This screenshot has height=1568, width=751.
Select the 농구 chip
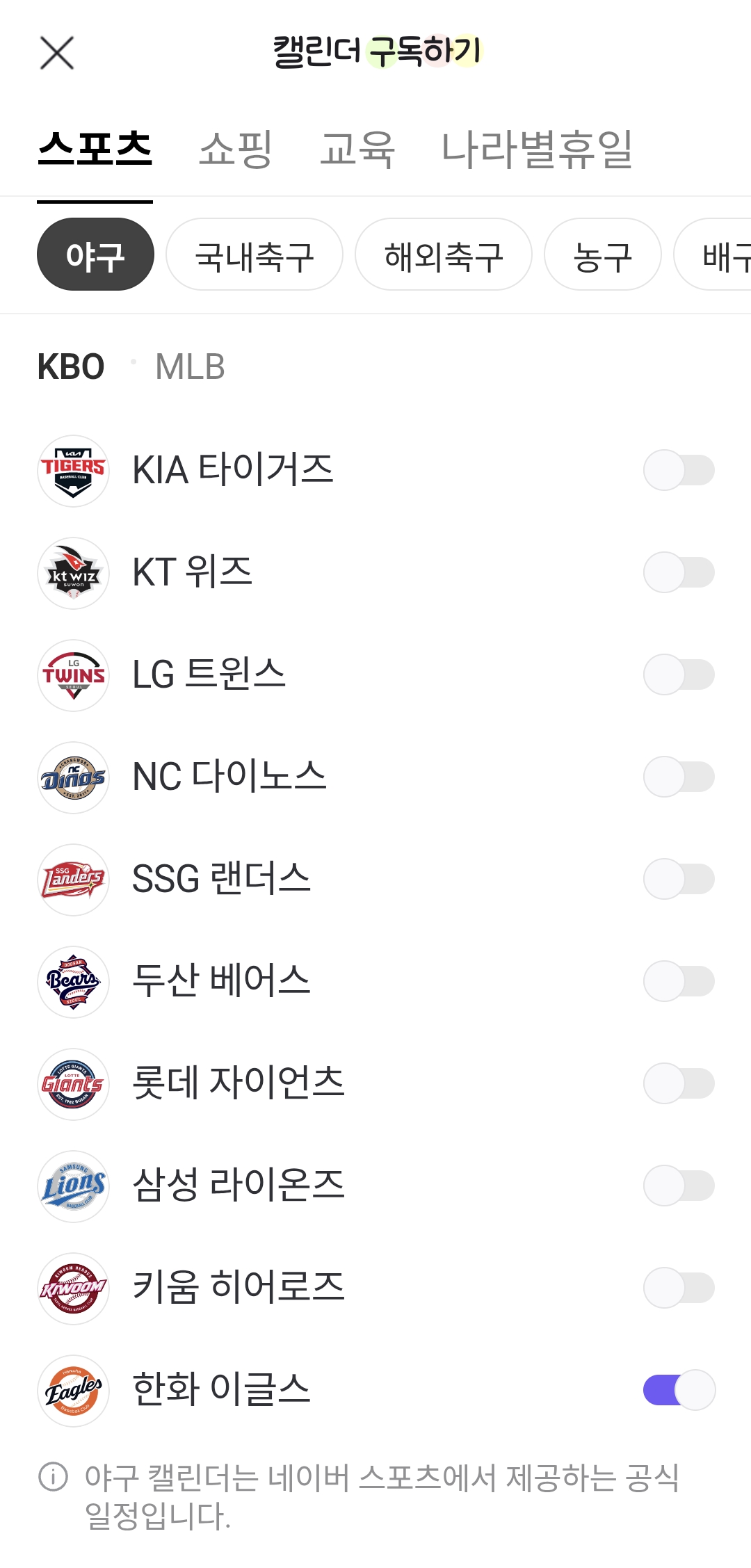coord(602,254)
